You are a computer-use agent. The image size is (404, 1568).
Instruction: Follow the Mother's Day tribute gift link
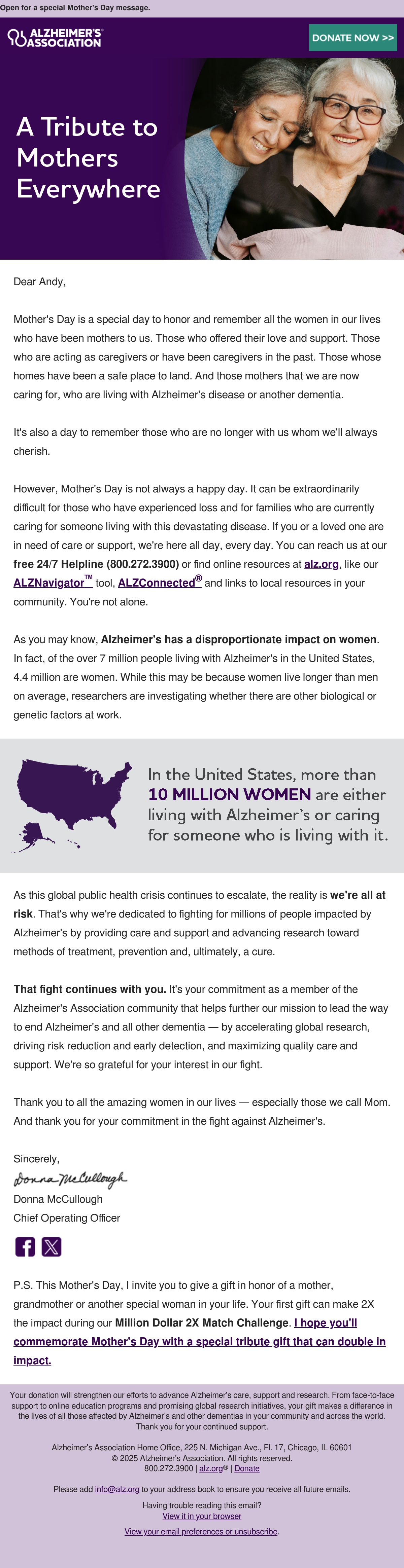pyautogui.click(x=199, y=1342)
